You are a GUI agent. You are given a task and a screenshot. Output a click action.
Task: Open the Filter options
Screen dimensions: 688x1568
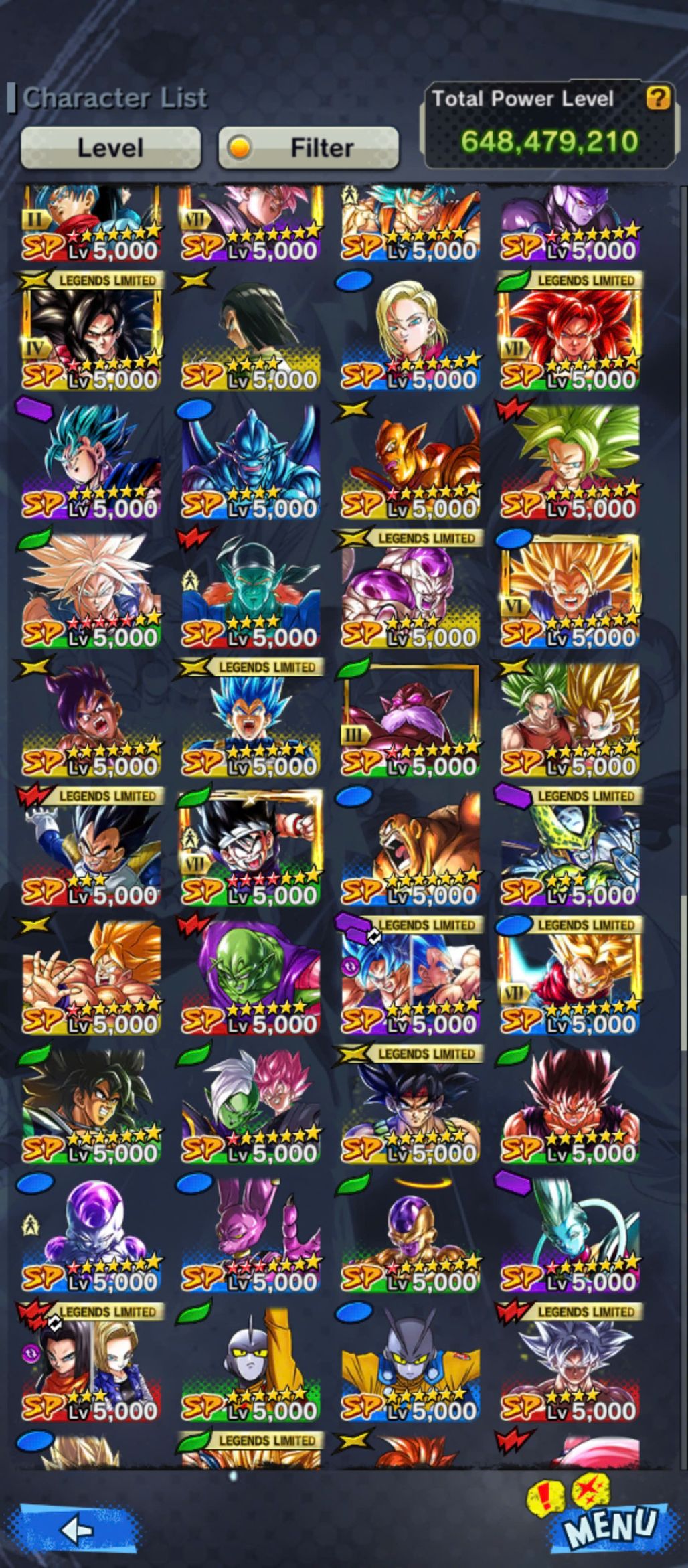[x=309, y=147]
